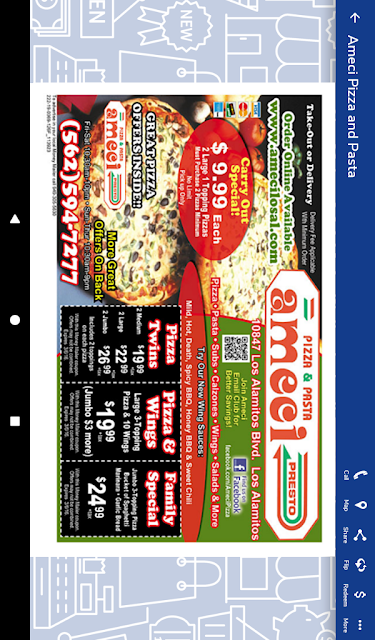The width and height of the screenshot is (375, 640).
Task: Tap the system home button
Action: (15, 320)
